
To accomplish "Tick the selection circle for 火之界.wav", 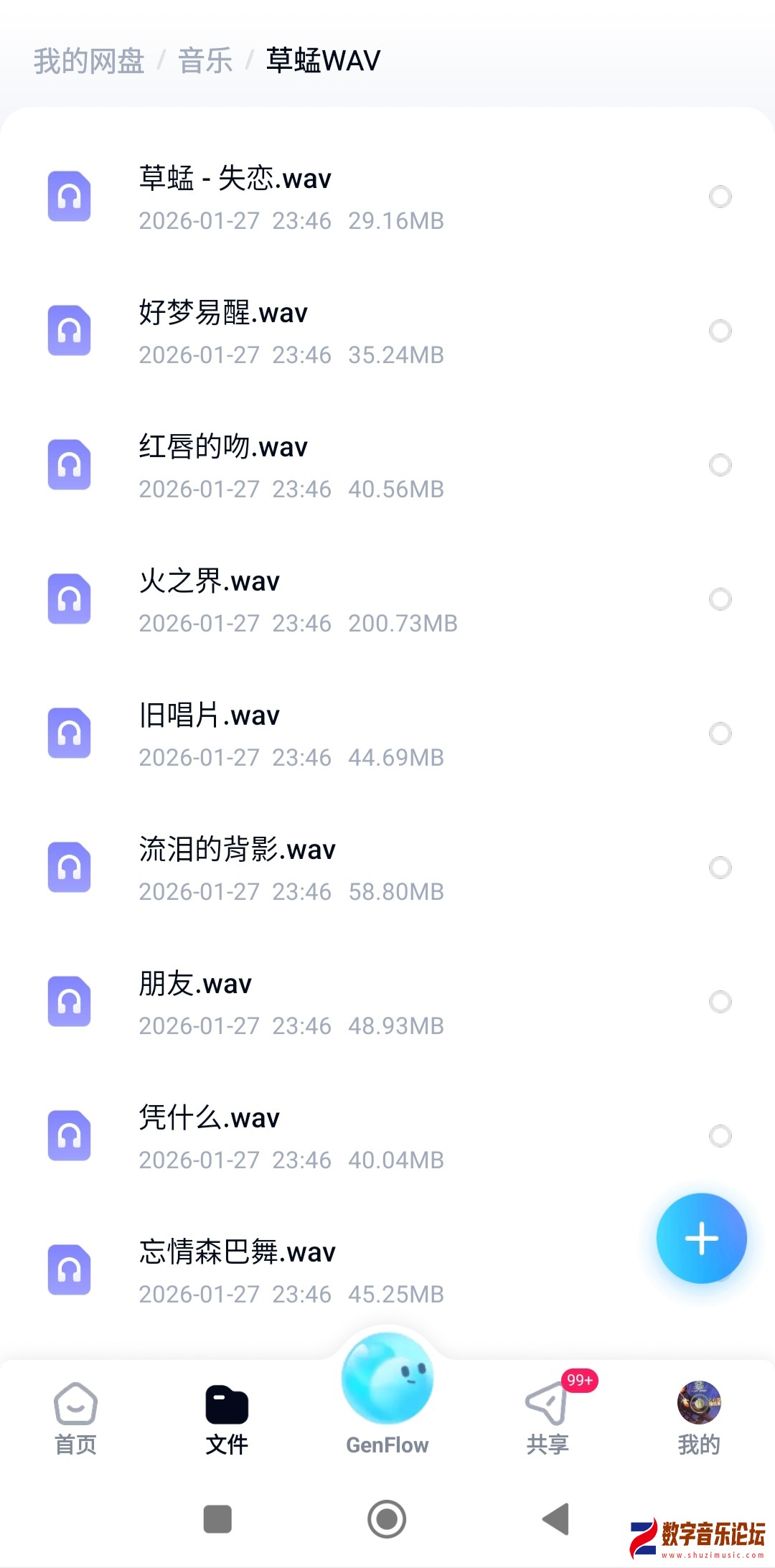I will pyautogui.click(x=720, y=599).
